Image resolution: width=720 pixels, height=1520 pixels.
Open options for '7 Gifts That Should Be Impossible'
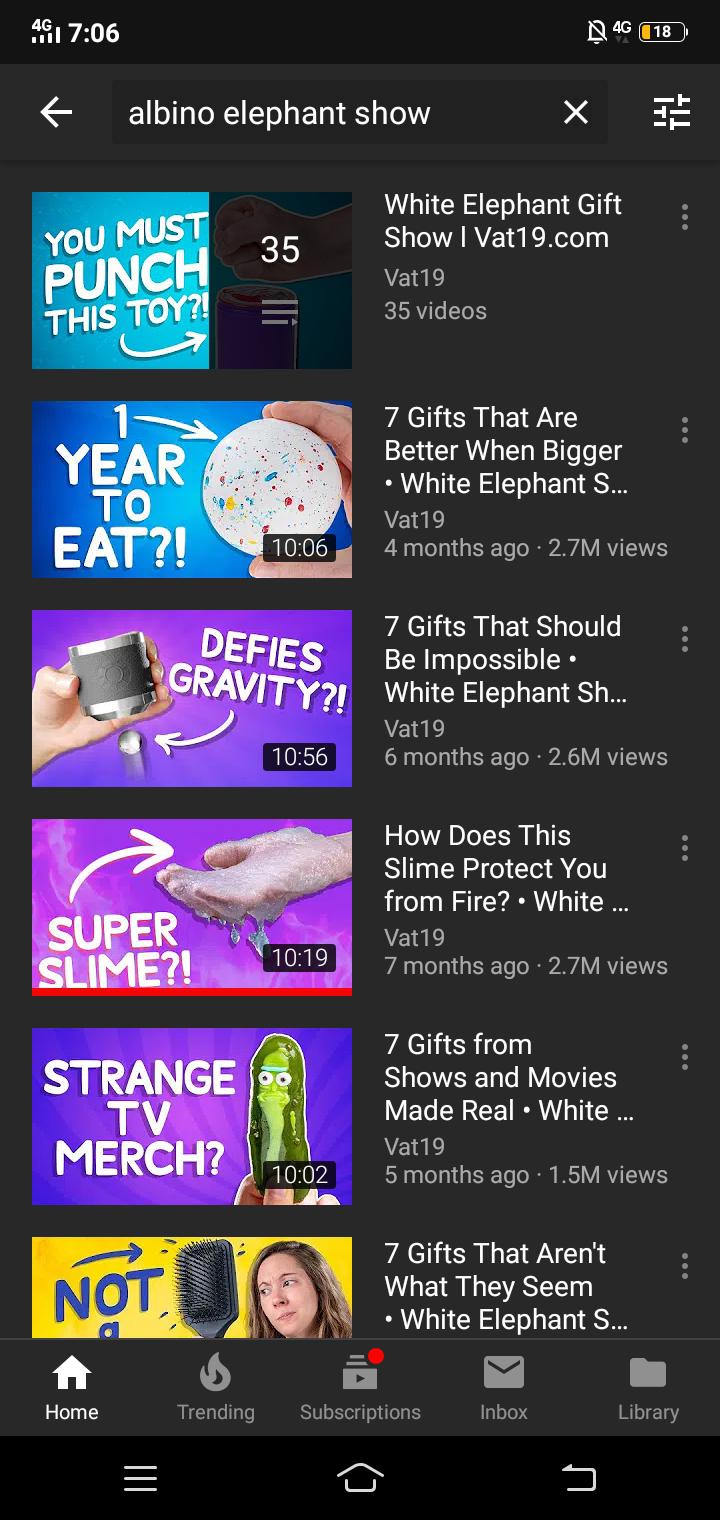[x=685, y=639]
